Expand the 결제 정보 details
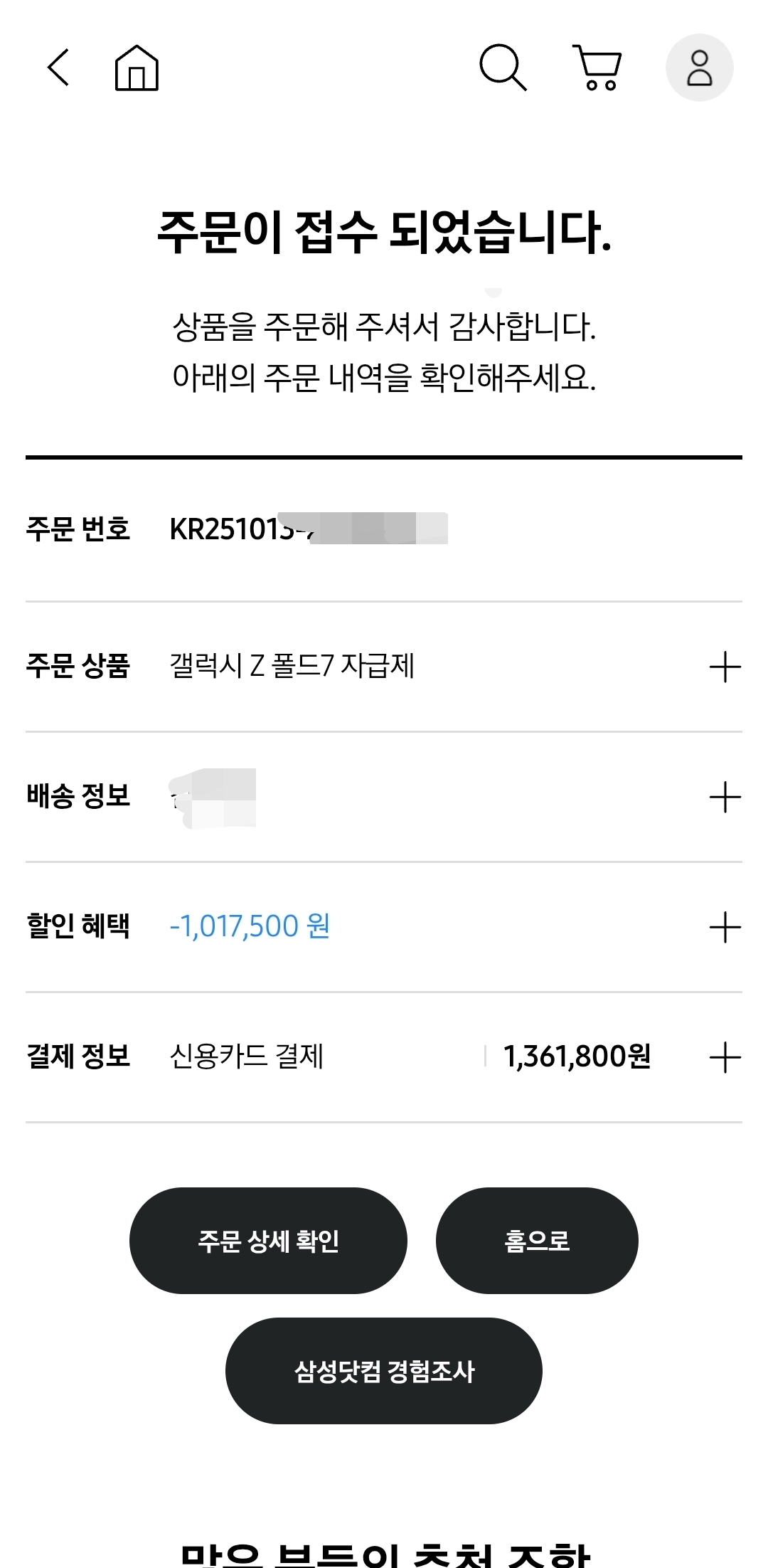The height and width of the screenshot is (1568, 768). (725, 1057)
